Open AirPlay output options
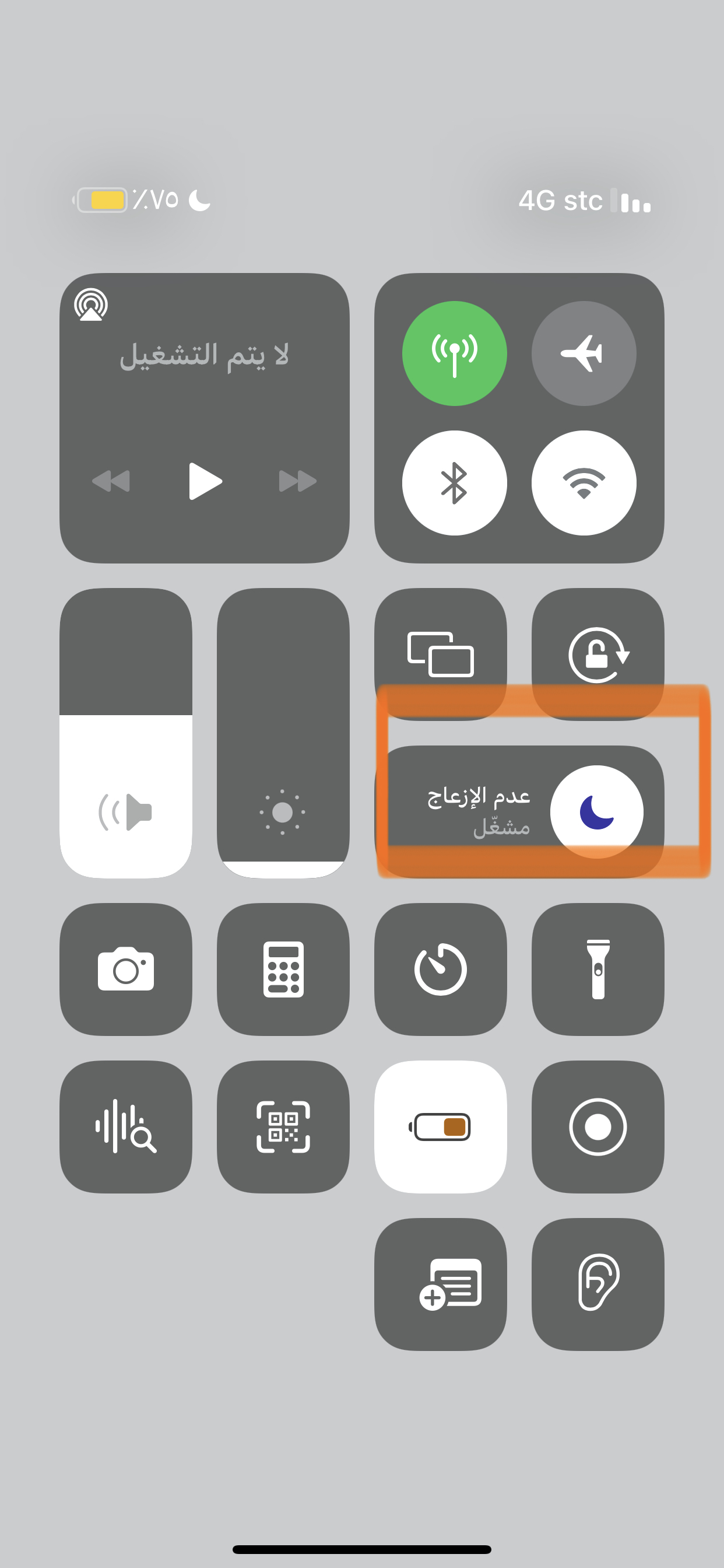 coord(91,304)
